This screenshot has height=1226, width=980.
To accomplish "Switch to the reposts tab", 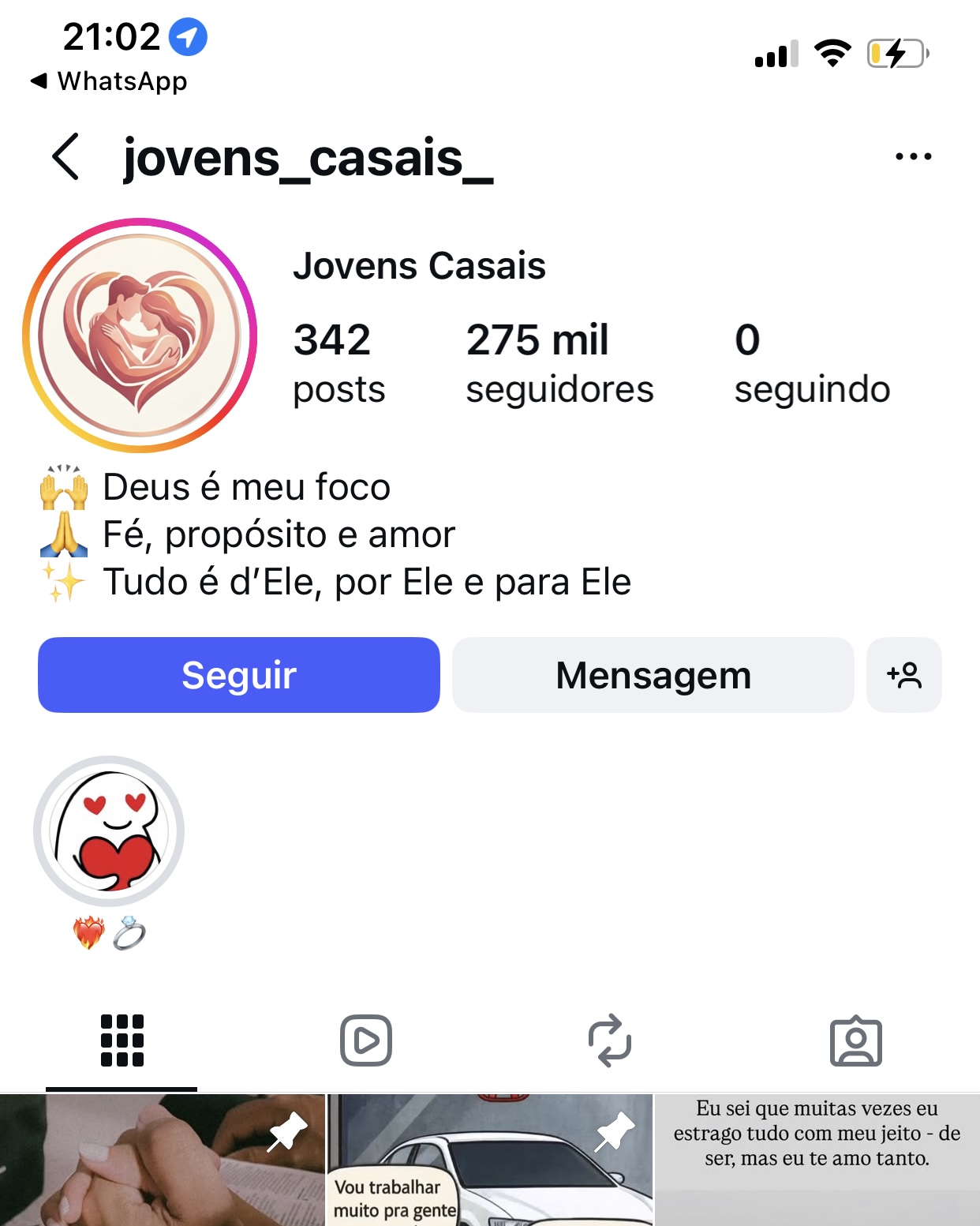I will (x=610, y=1040).
